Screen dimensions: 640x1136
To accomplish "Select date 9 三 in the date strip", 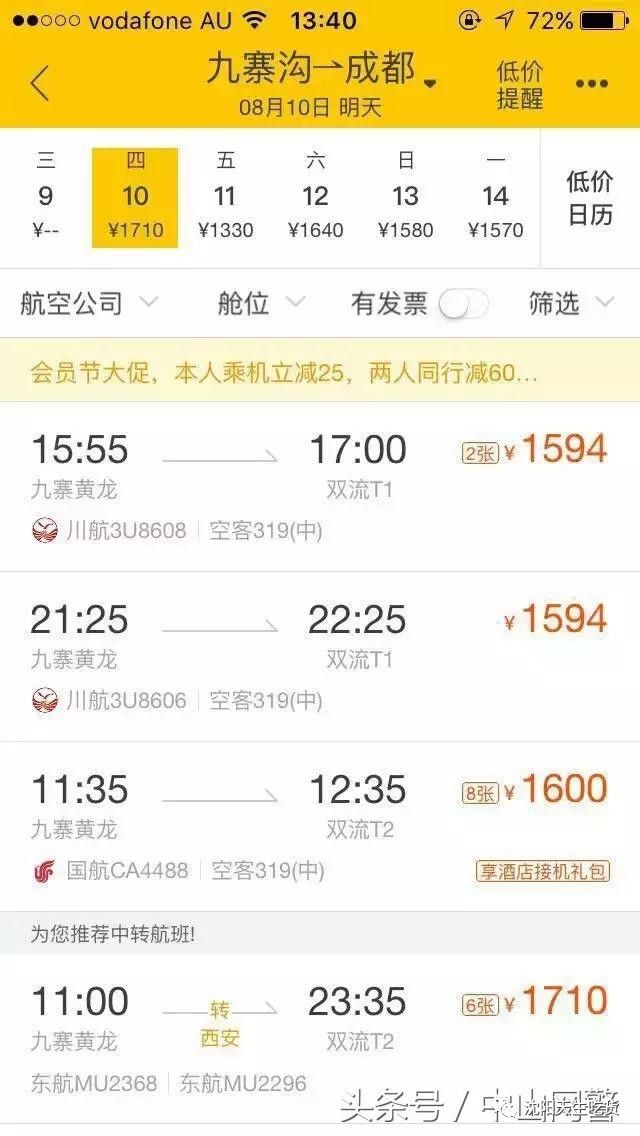I will (46, 197).
